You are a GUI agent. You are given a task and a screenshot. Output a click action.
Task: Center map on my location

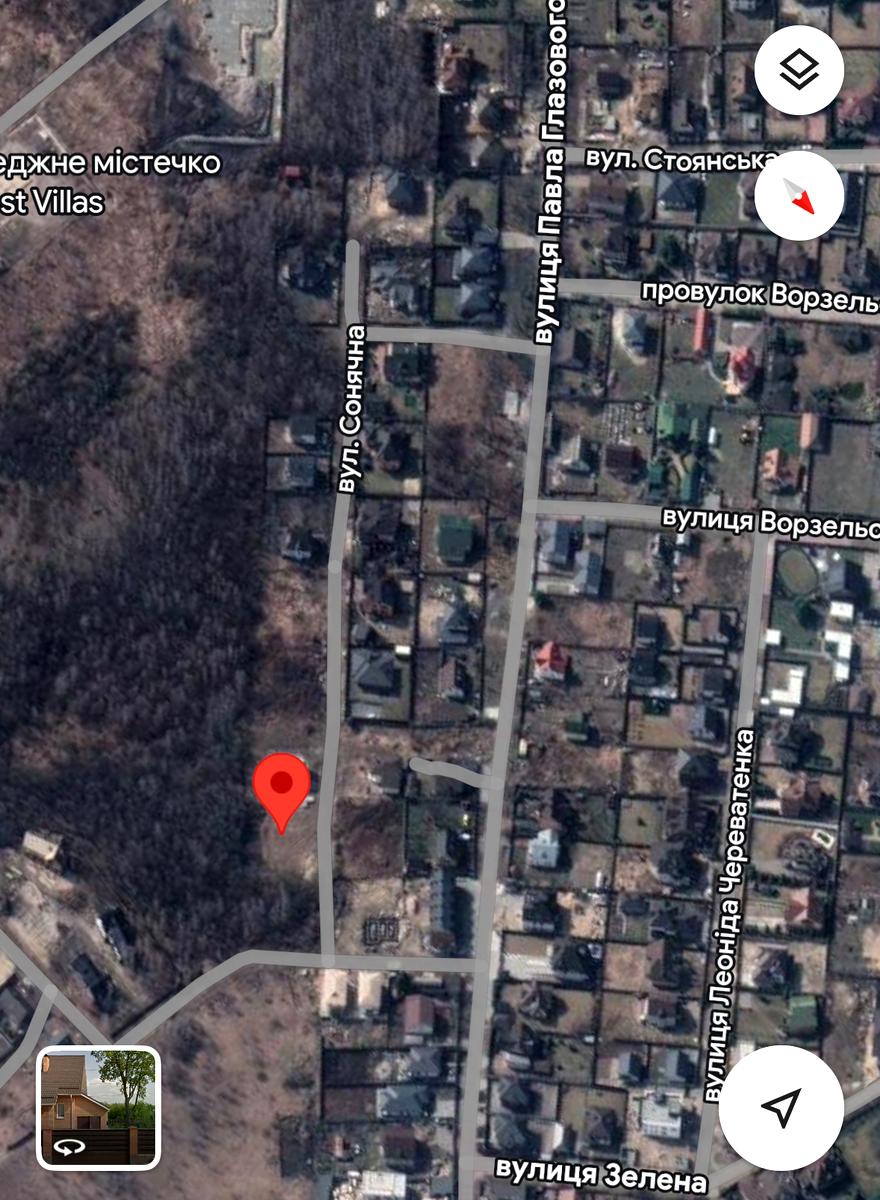pyautogui.click(x=781, y=1106)
